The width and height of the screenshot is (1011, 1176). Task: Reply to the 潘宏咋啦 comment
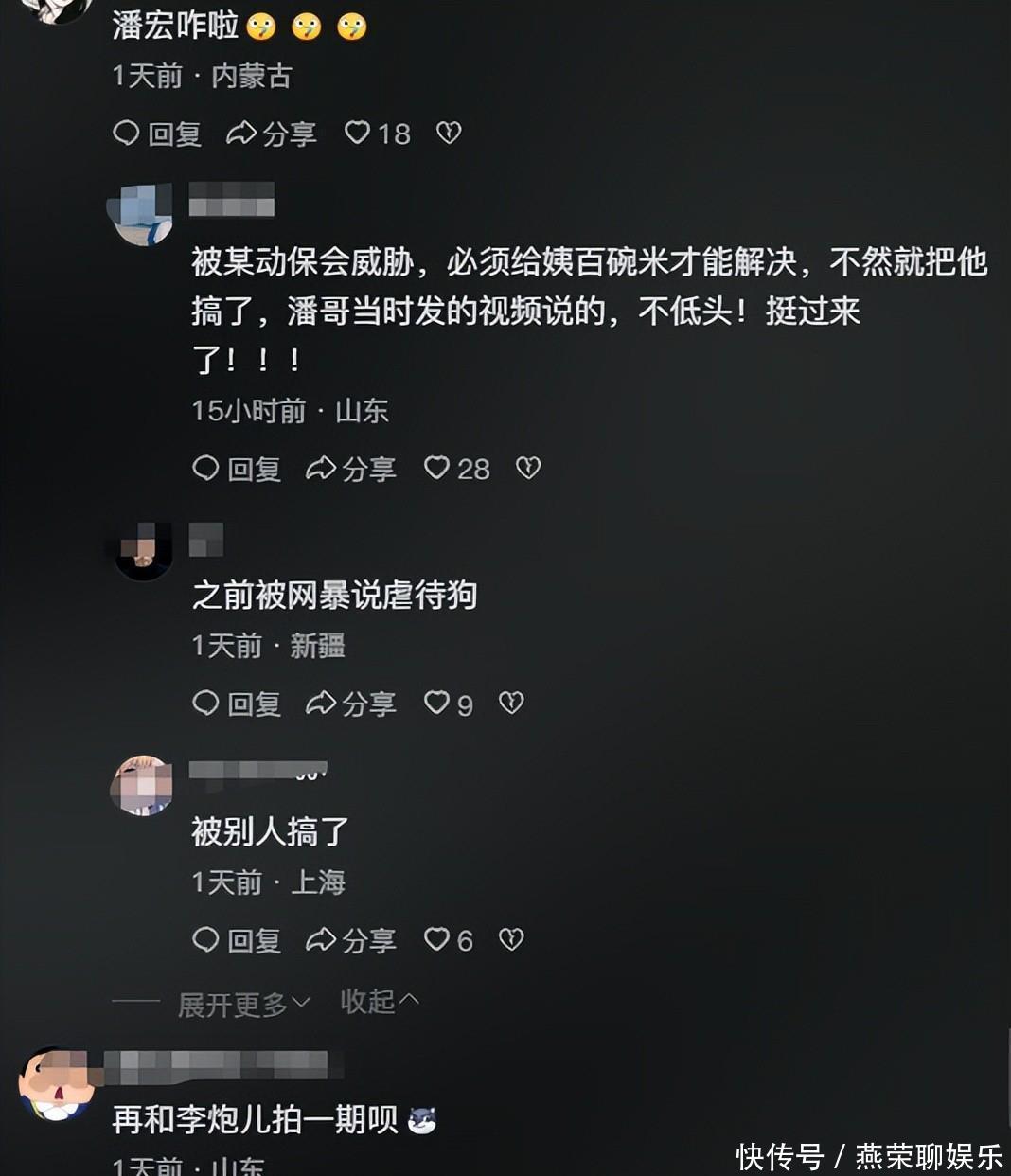157,134
